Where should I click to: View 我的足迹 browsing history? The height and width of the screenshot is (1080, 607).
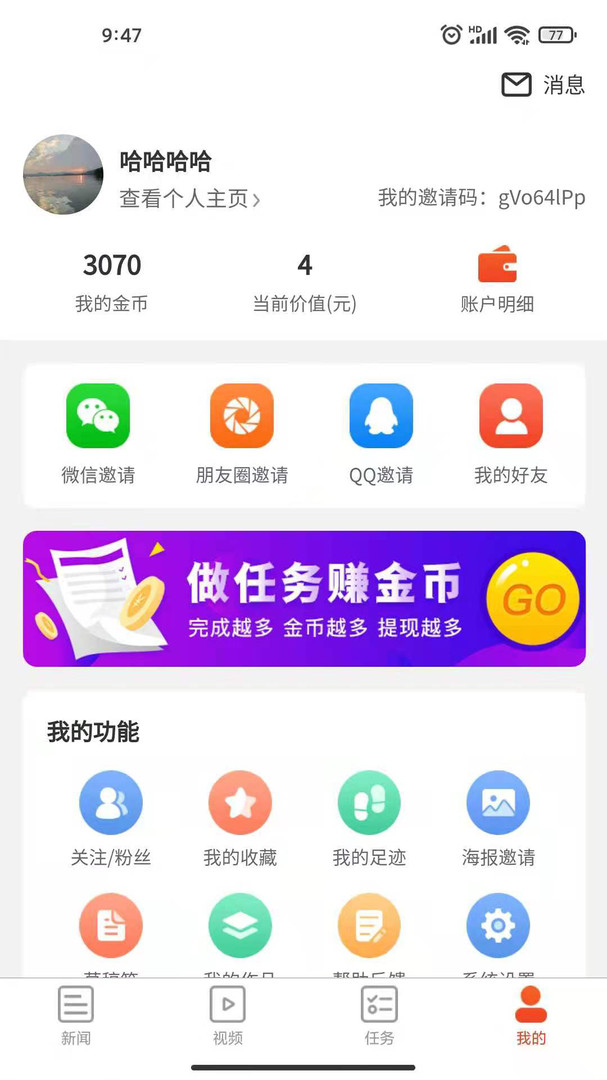click(369, 819)
